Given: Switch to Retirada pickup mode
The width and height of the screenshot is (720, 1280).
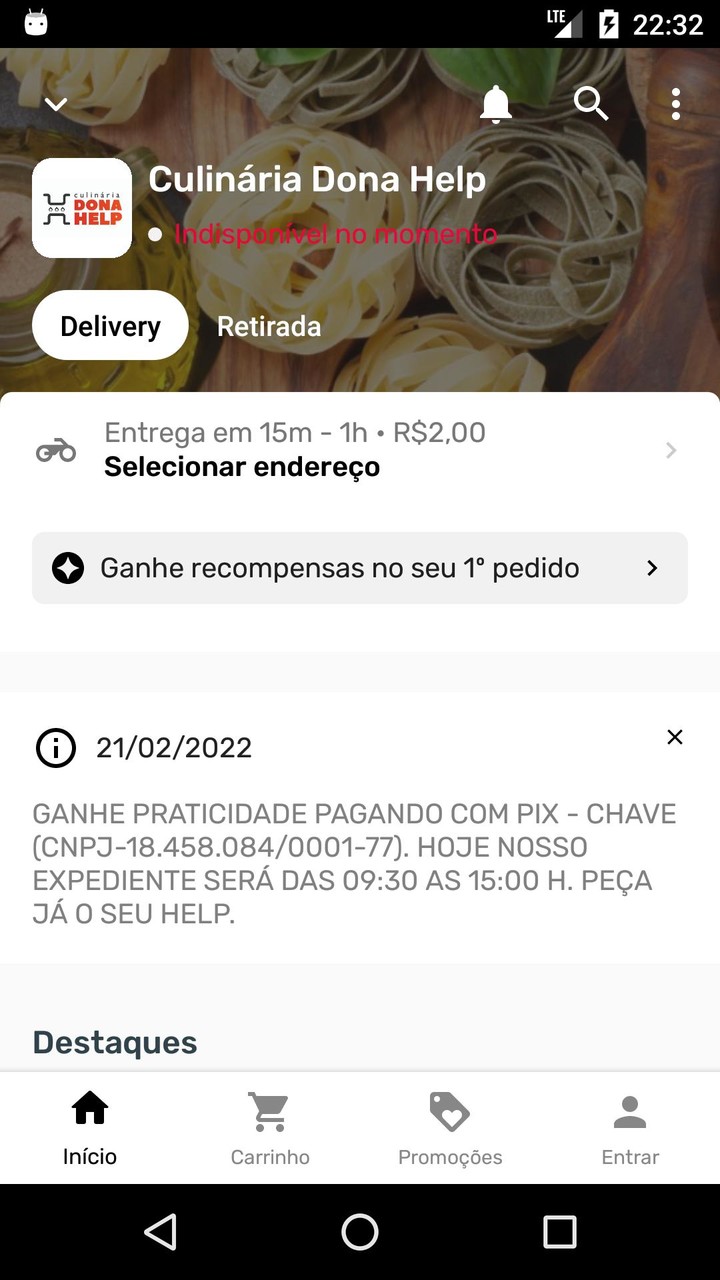Looking at the screenshot, I should click(x=269, y=325).
